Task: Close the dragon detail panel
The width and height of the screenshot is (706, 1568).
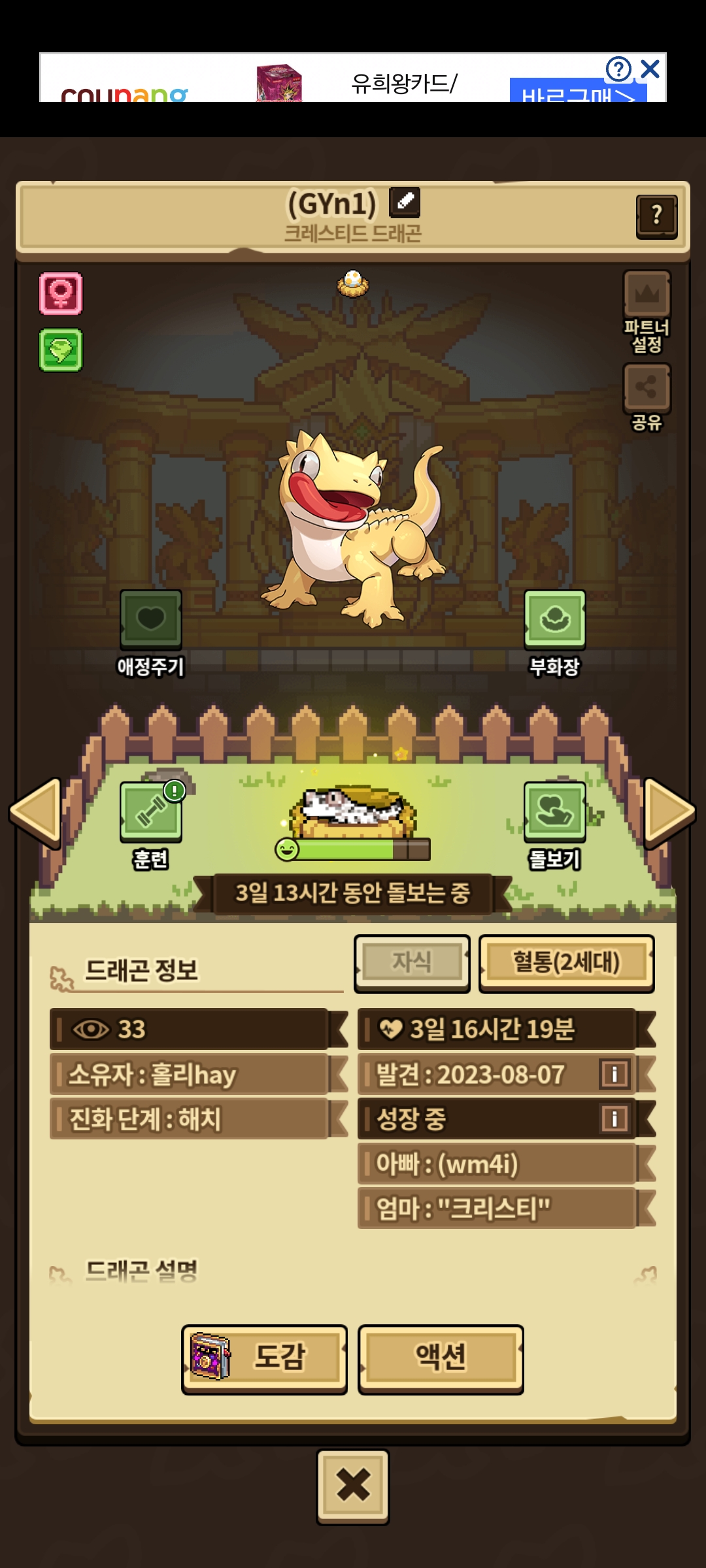Action: click(353, 1486)
